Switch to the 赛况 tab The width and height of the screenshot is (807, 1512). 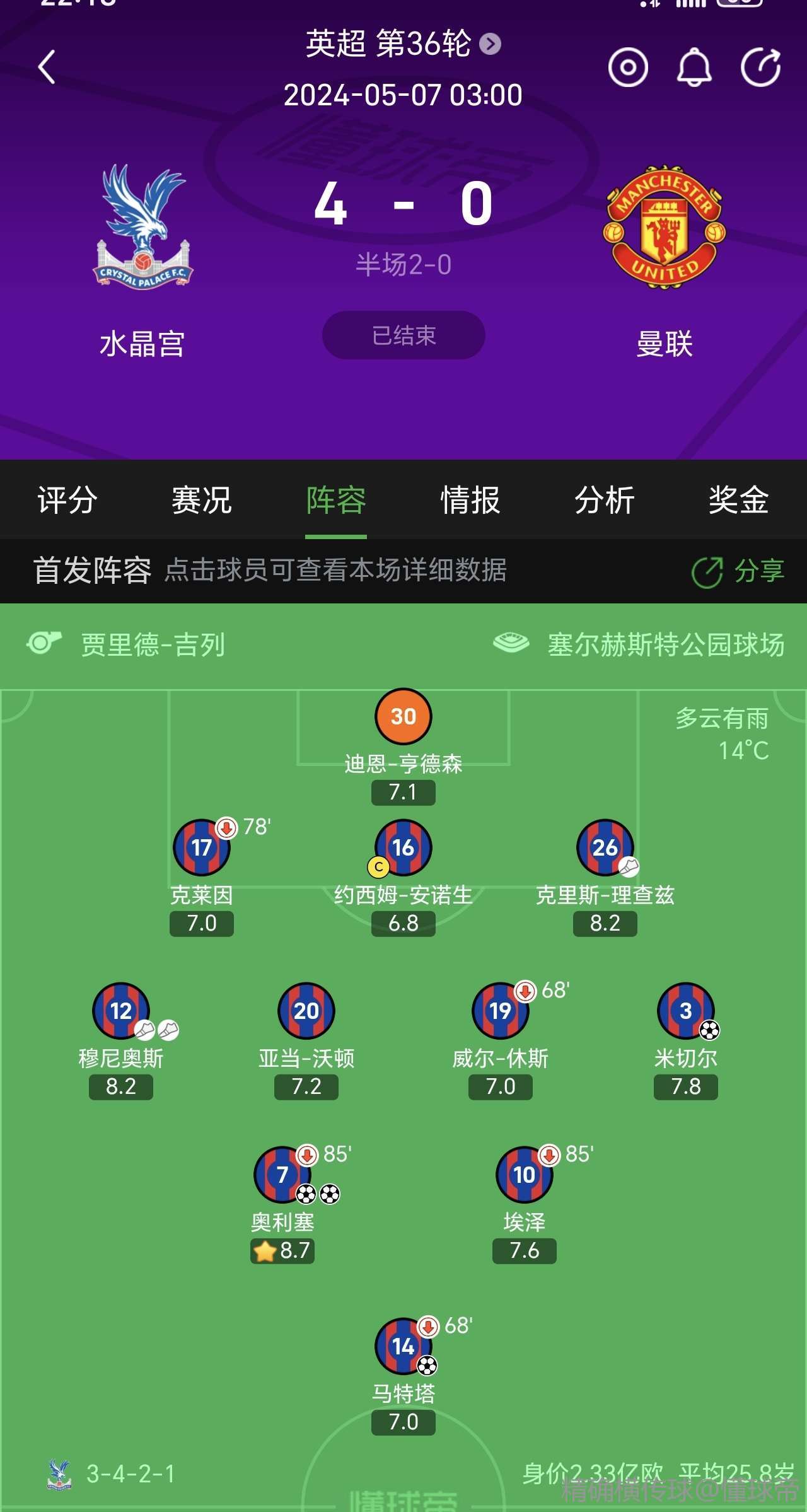coord(202,500)
